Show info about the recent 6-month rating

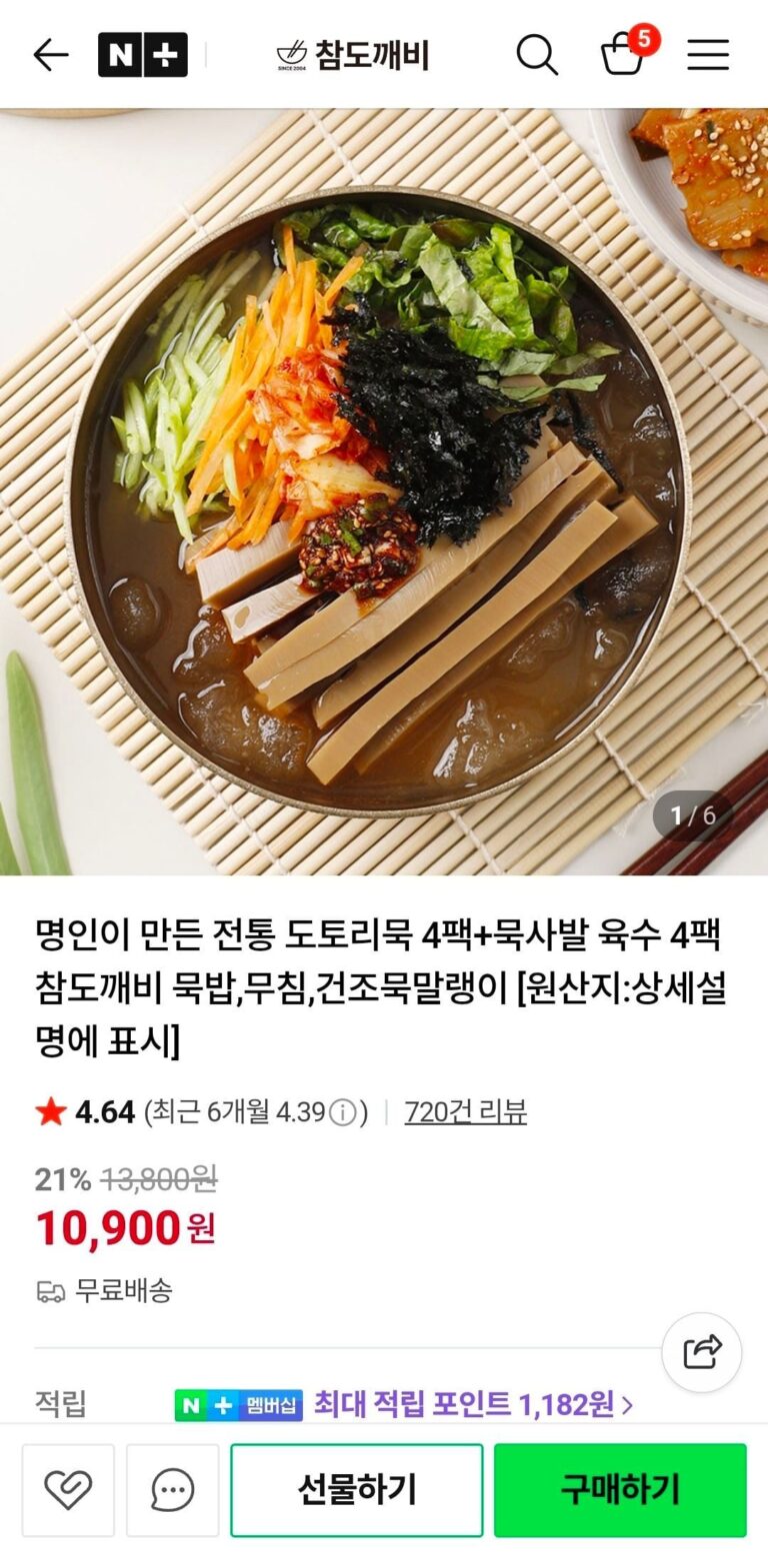point(343,1112)
